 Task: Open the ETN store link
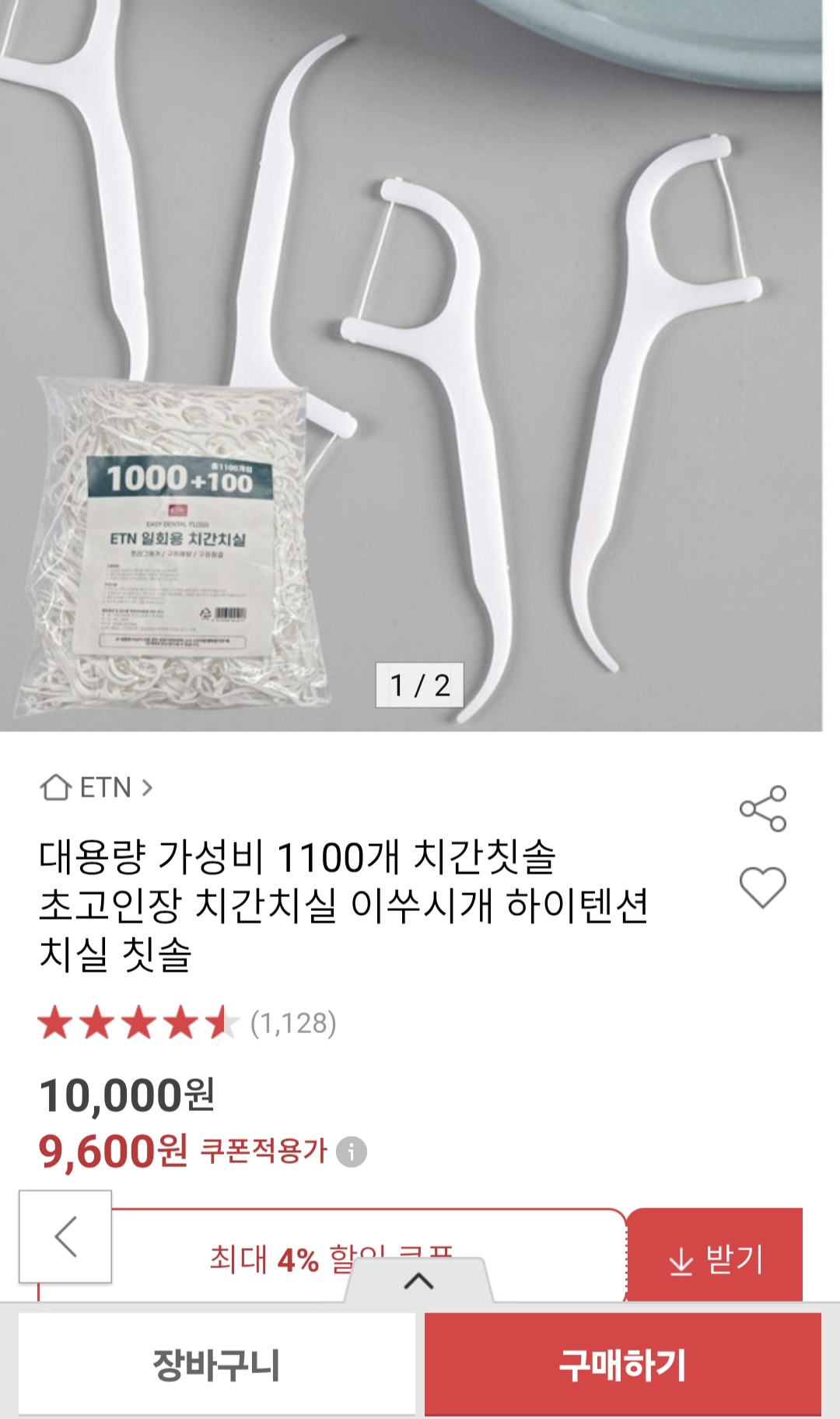click(97, 787)
